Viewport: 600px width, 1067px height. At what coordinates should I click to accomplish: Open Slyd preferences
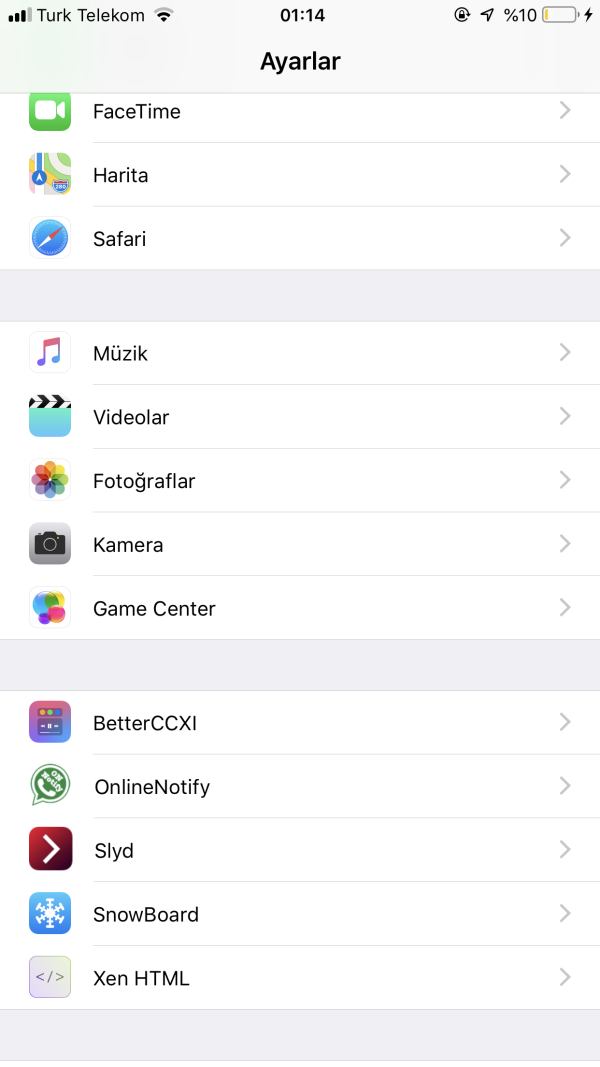tap(300, 851)
